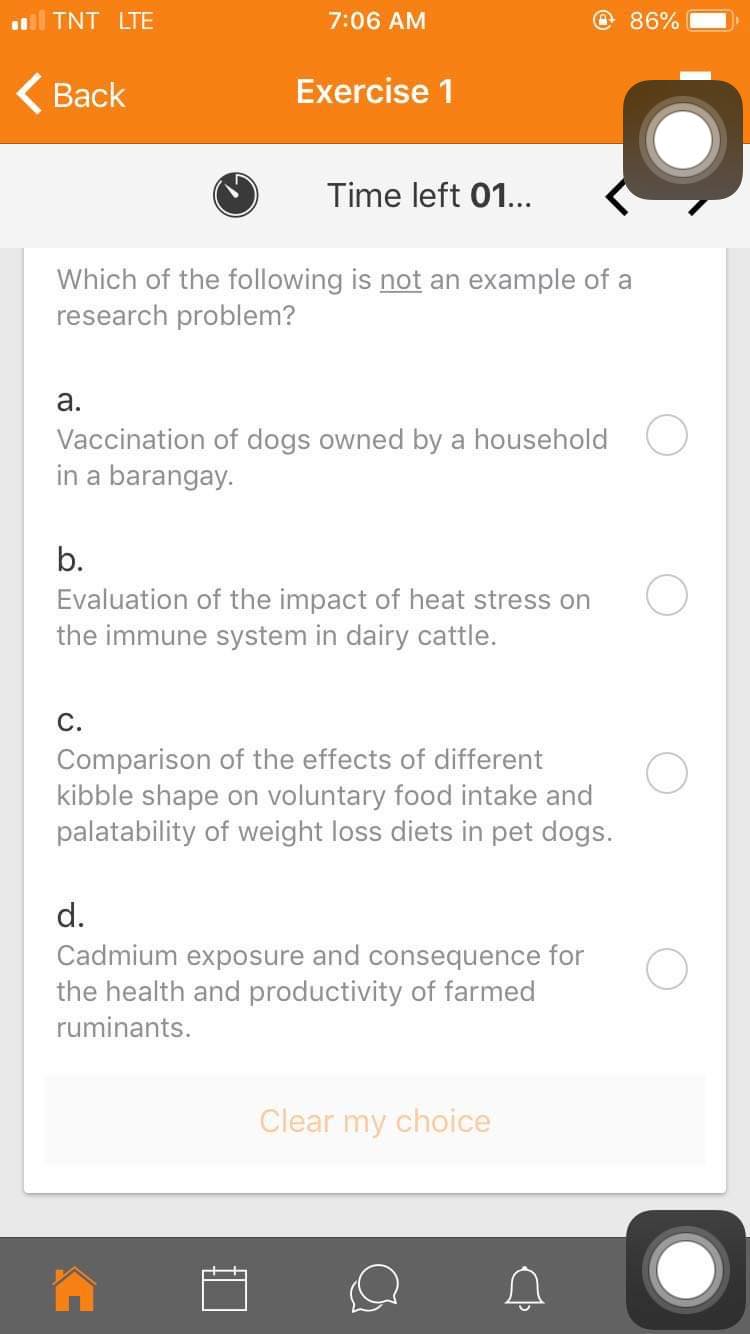750x1334 pixels.
Task: Open the home tab
Action: (x=74, y=1288)
